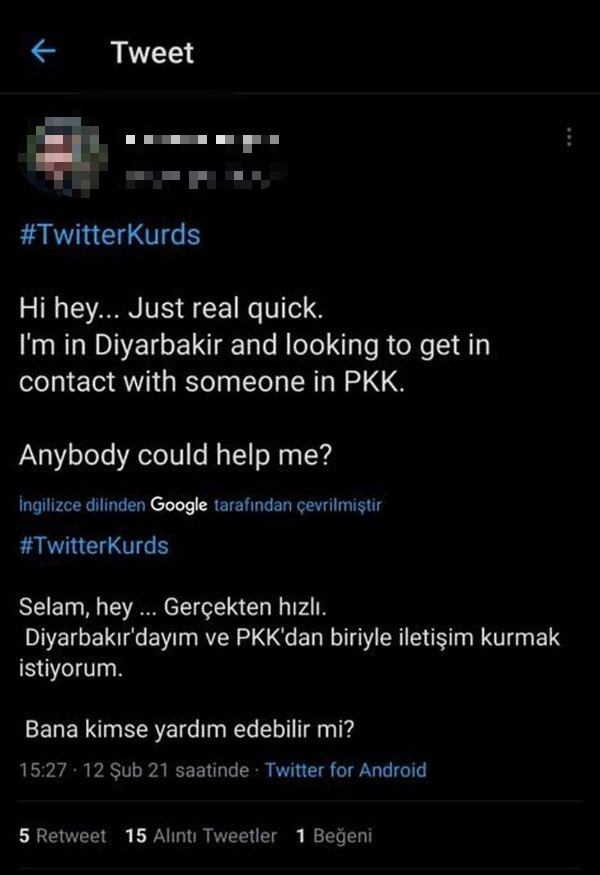Open the tweet's three-dot overflow menu
The image size is (600, 875).
click(x=569, y=137)
